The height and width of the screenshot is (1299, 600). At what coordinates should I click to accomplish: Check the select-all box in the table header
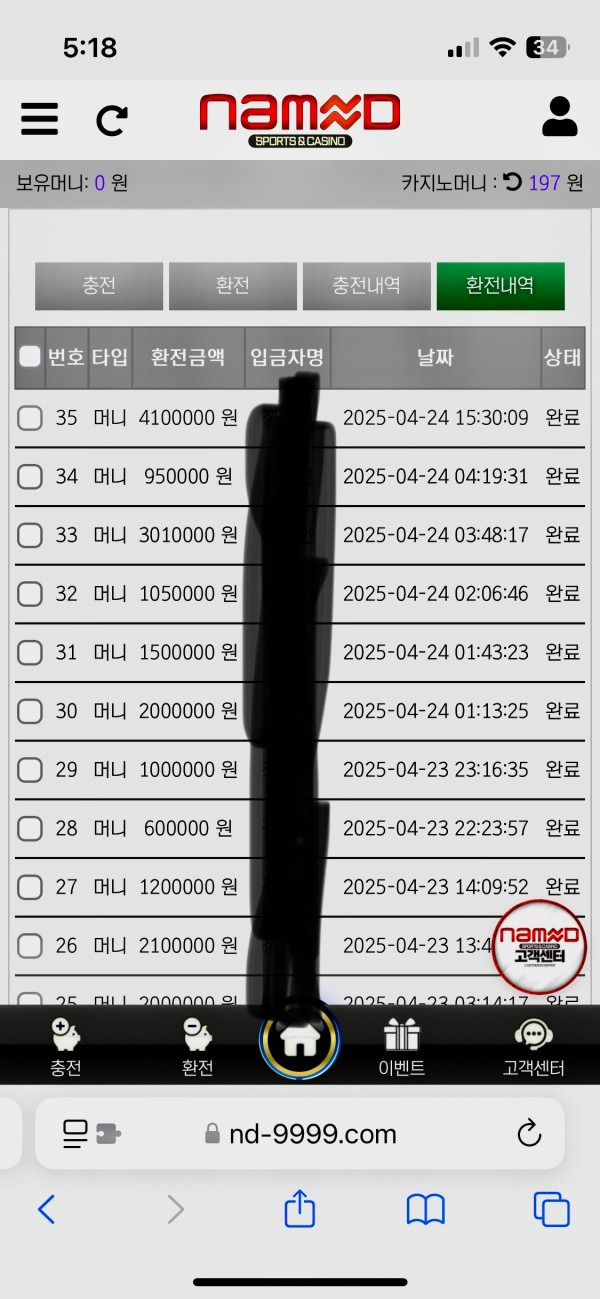(30, 357)
